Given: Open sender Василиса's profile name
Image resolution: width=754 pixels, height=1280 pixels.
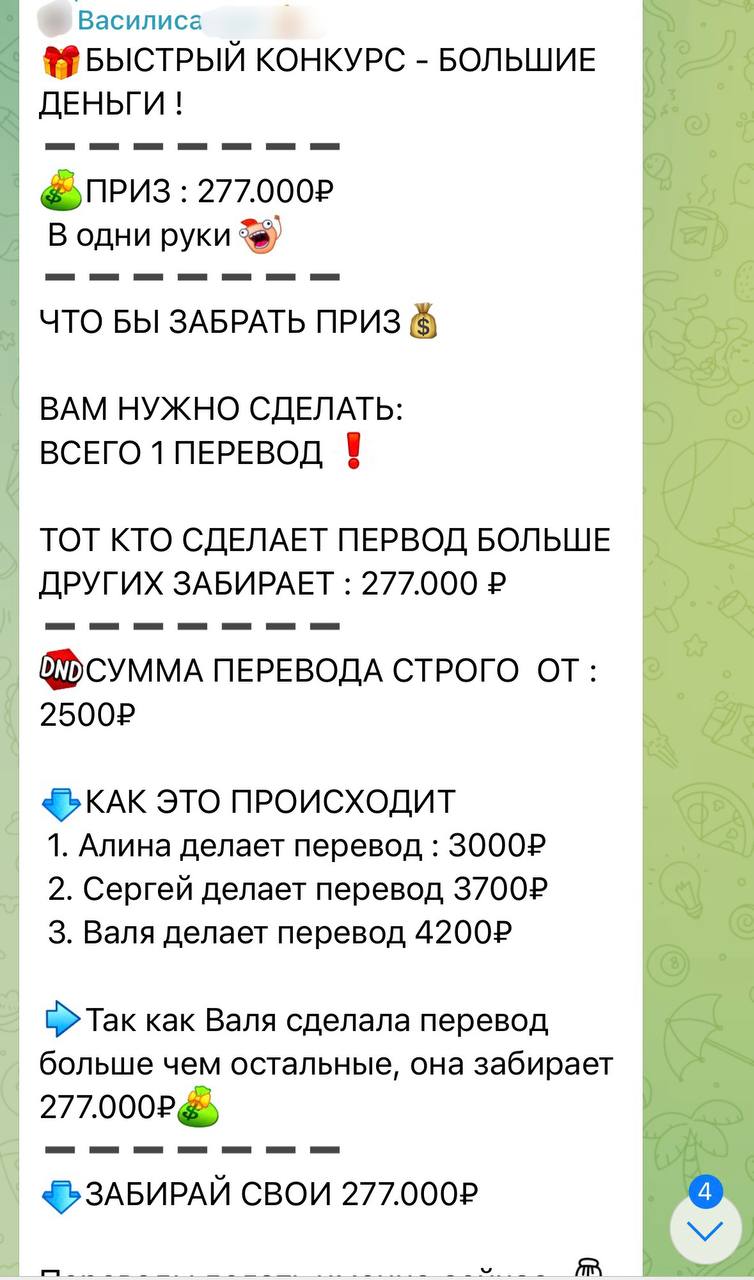Looking at the screenshot, I should click(140, 19).
